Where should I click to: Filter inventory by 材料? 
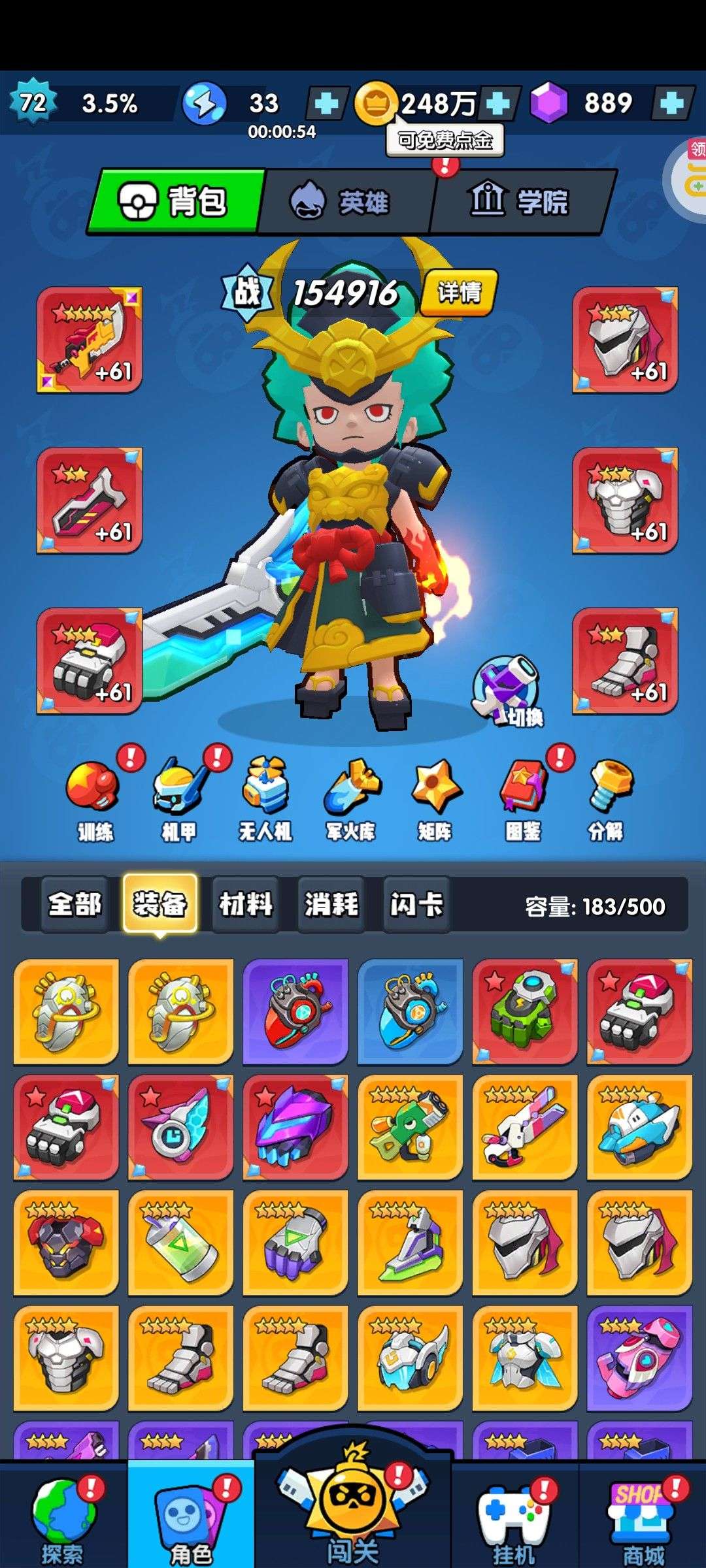[246, 905]
